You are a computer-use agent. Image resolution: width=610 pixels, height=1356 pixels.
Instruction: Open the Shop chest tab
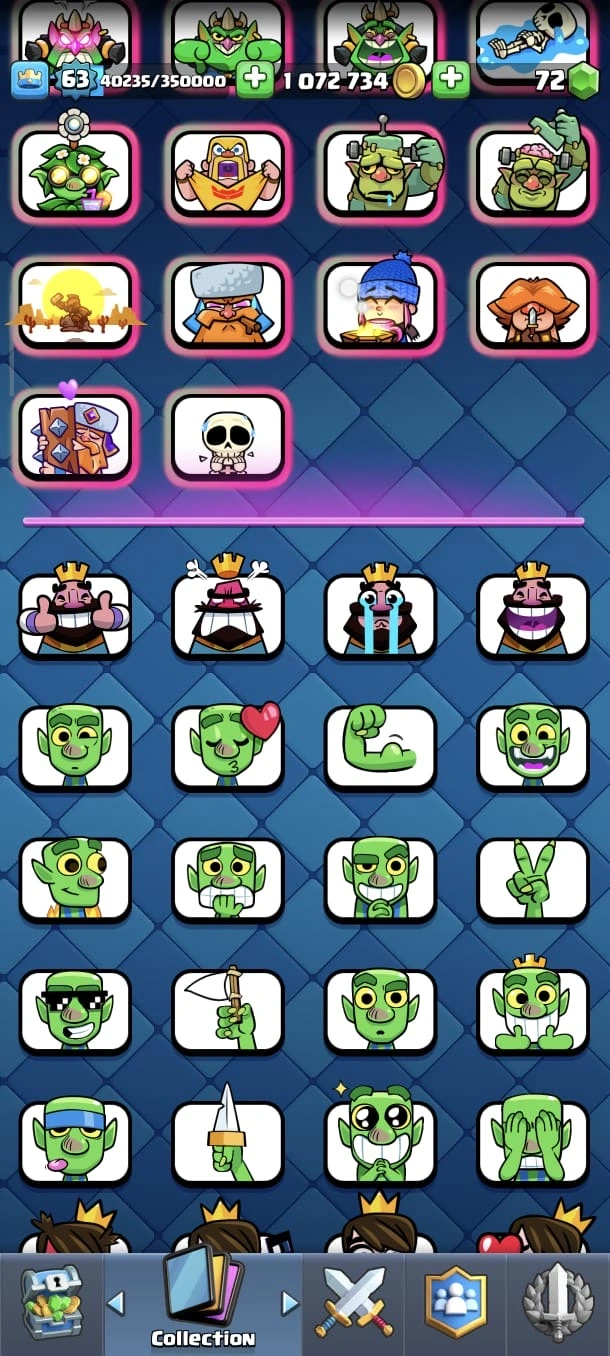[x=52, y=1302]
